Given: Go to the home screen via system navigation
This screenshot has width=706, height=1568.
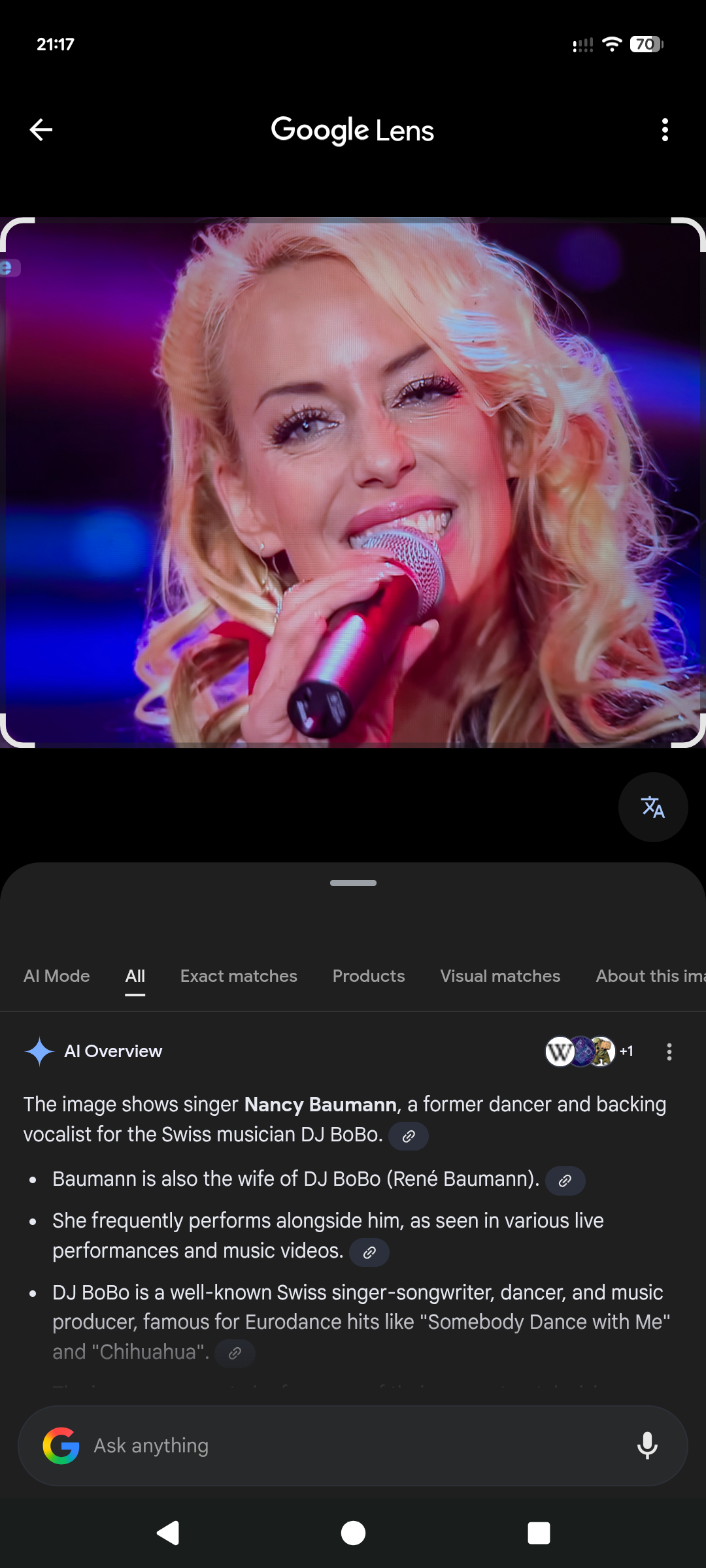Looking at the screenshot, I should click(353, 1533).
